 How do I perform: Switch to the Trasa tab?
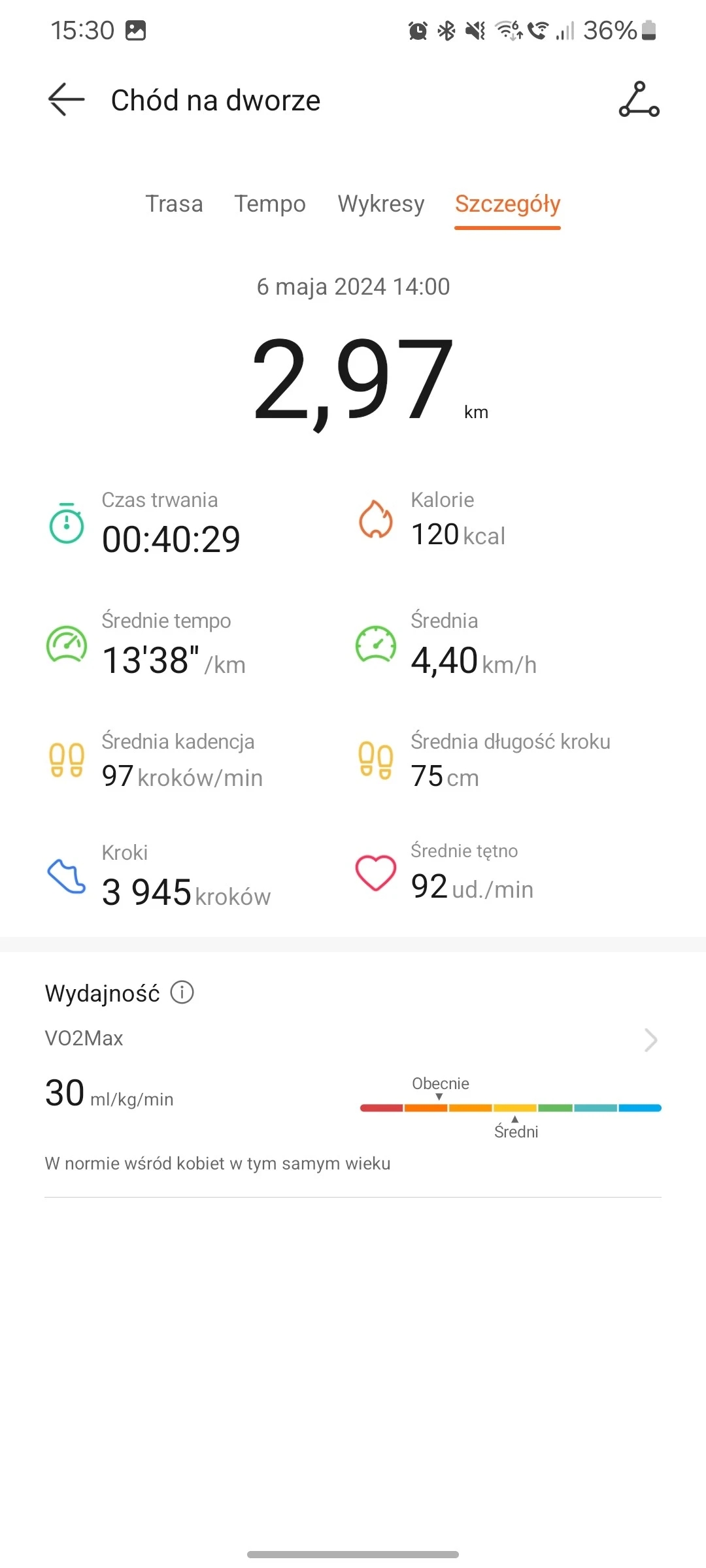coord(174,204)
